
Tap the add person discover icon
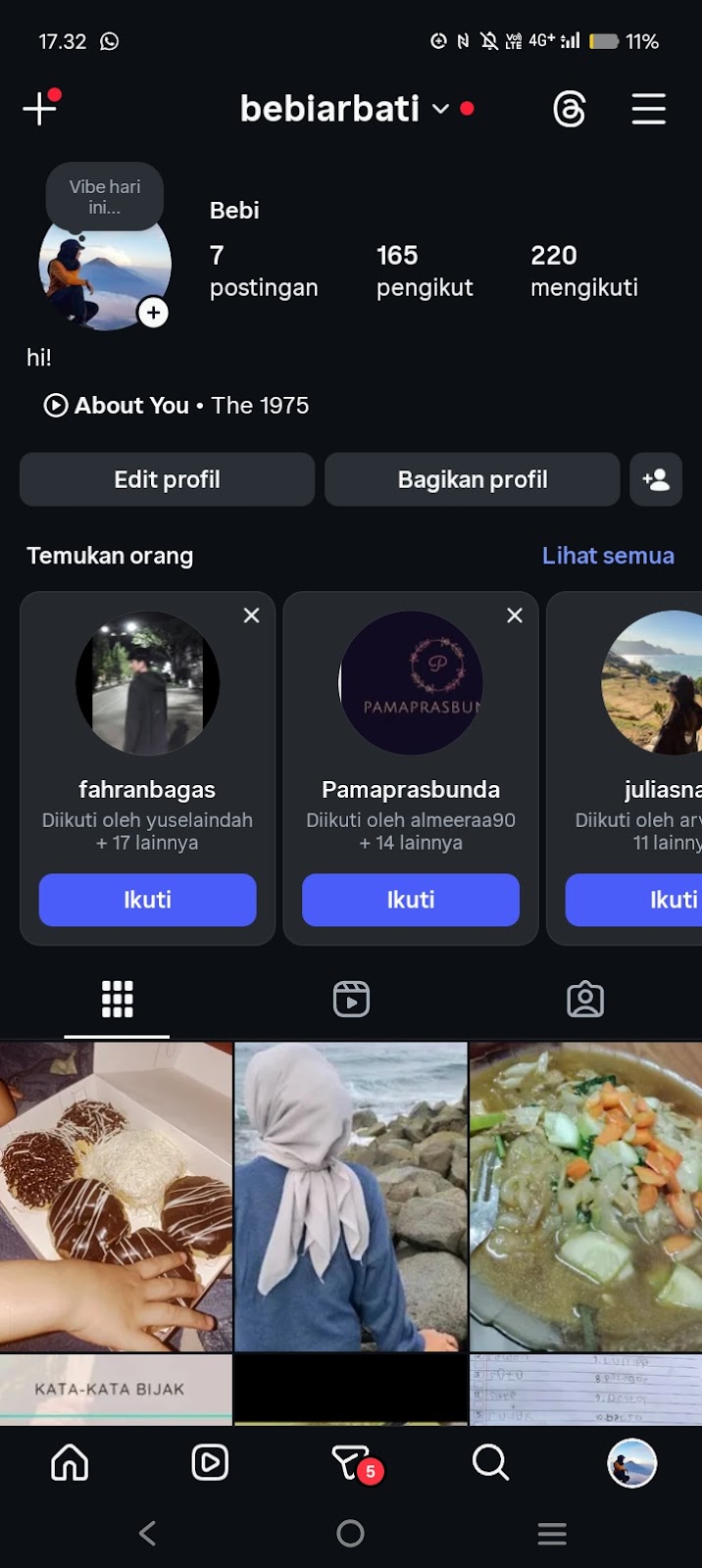tap(655, 479)
